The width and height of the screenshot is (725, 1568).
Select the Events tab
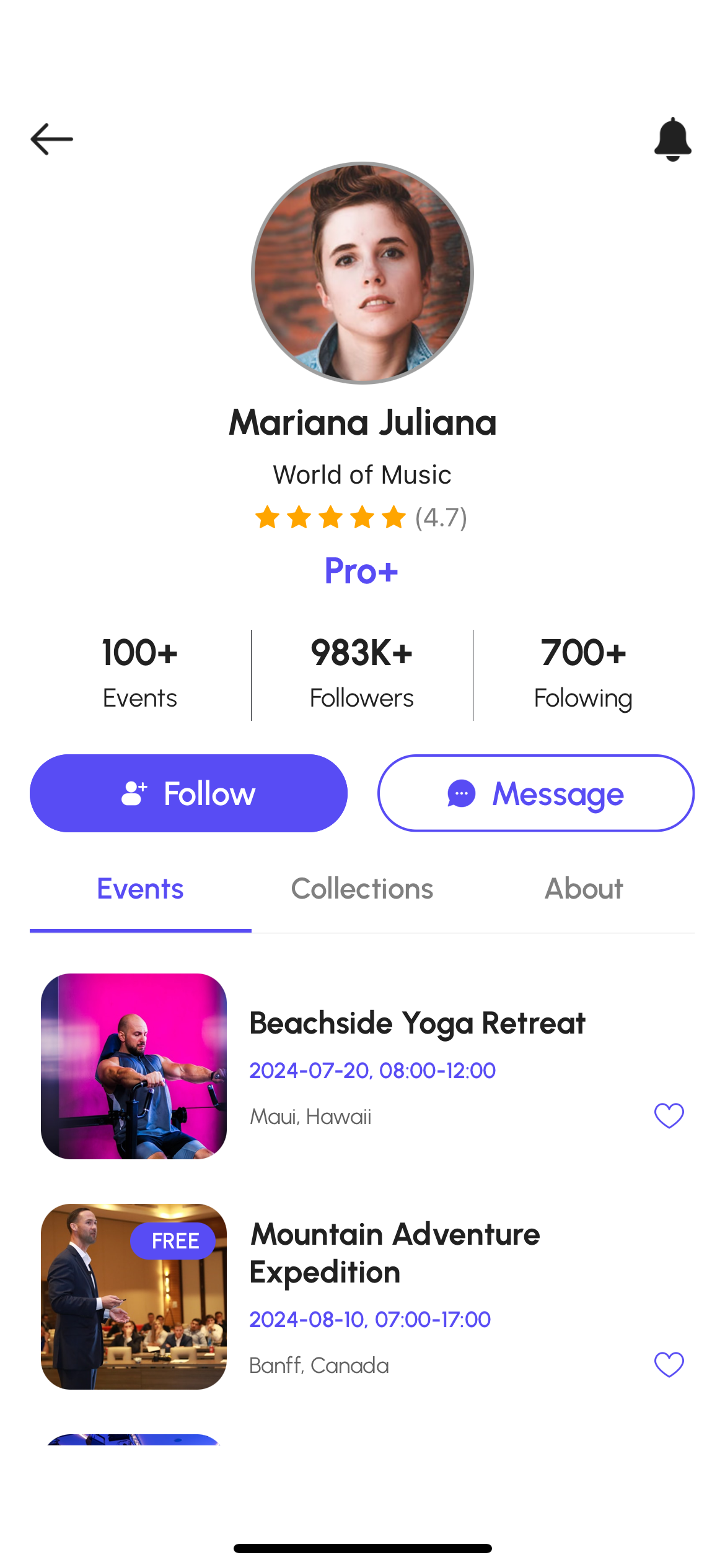point(141,889)
